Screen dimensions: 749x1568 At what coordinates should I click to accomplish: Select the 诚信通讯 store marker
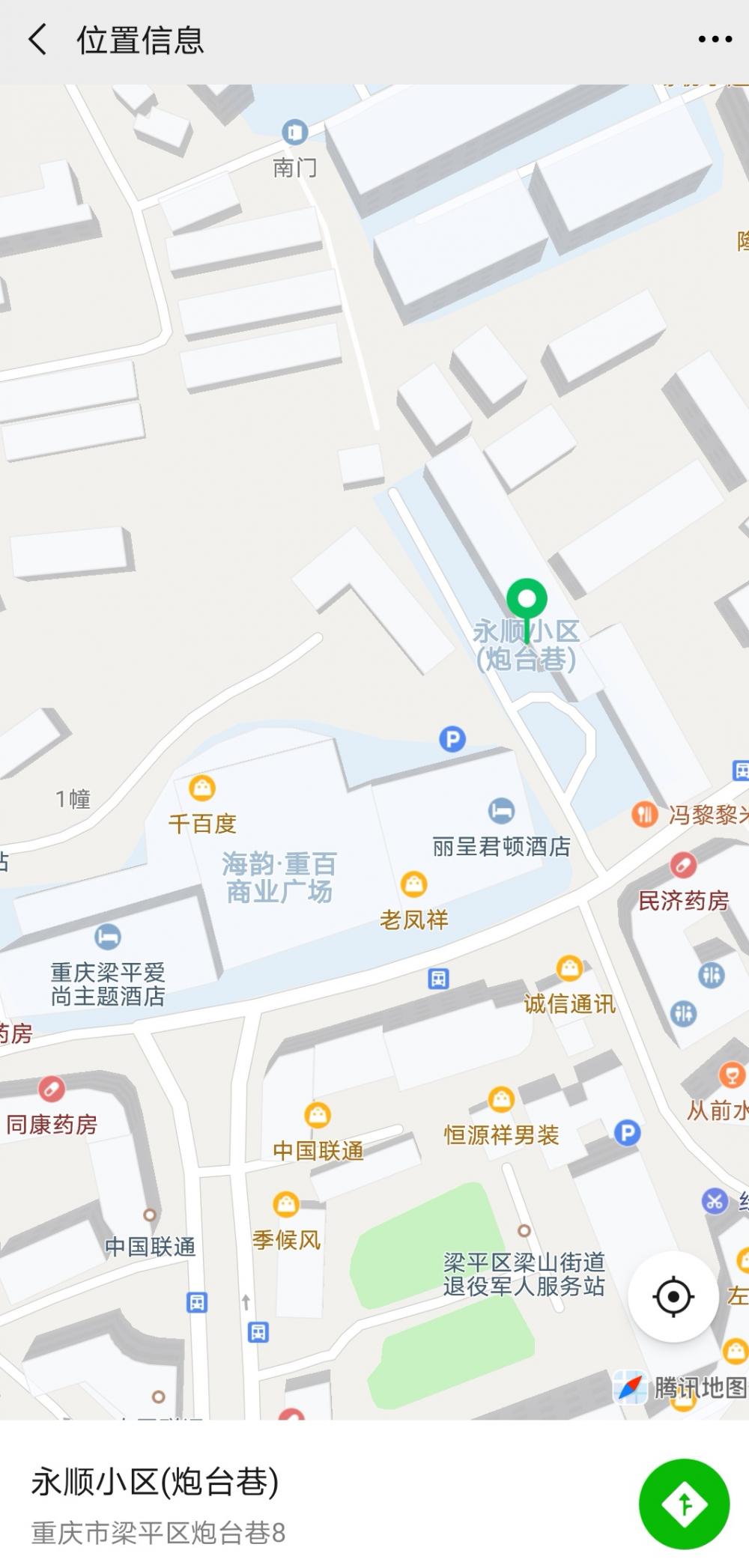coord(569,967)
